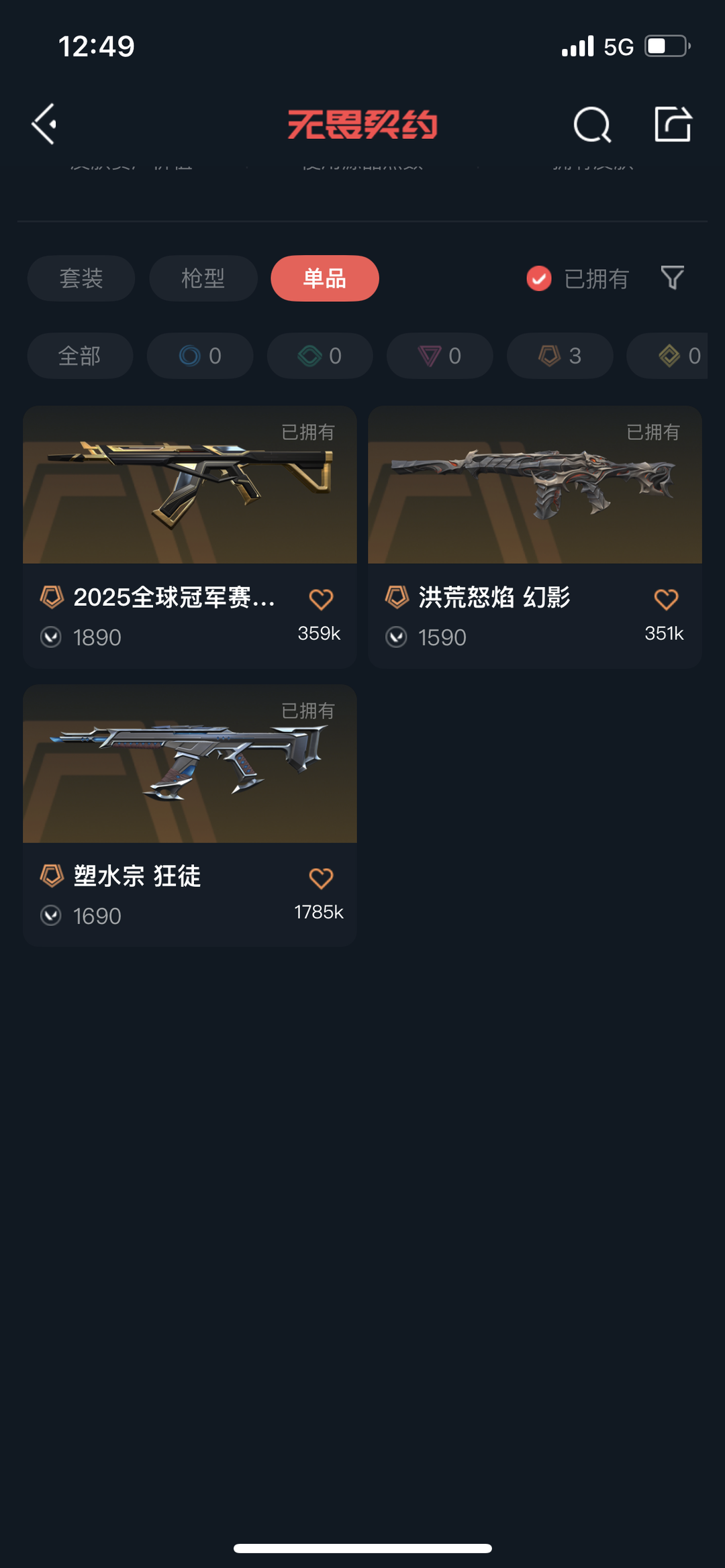Like the 塑水宗 狂徒 skin

(x=321, y=878)
